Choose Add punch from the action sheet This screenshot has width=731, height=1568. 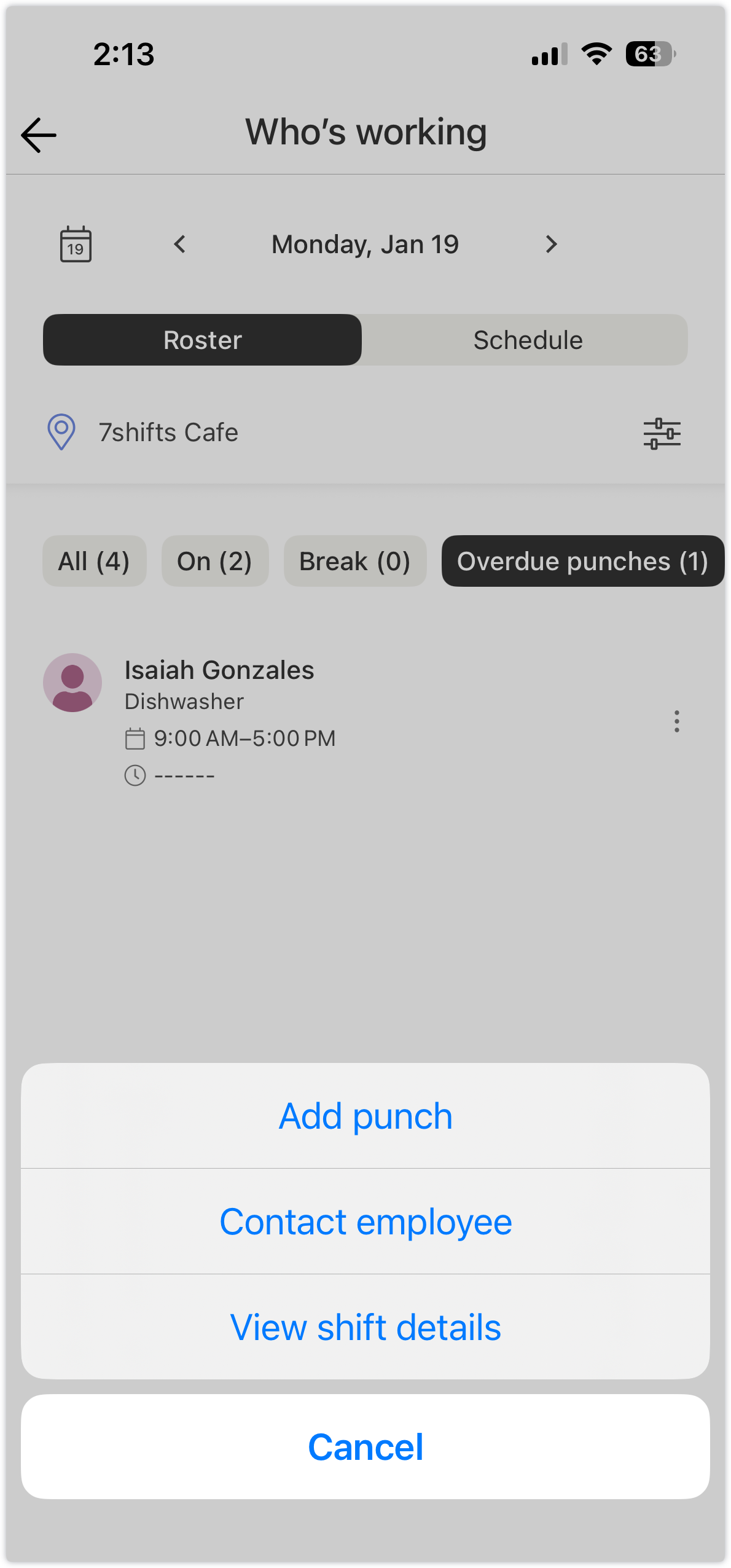coord(365,1116)
